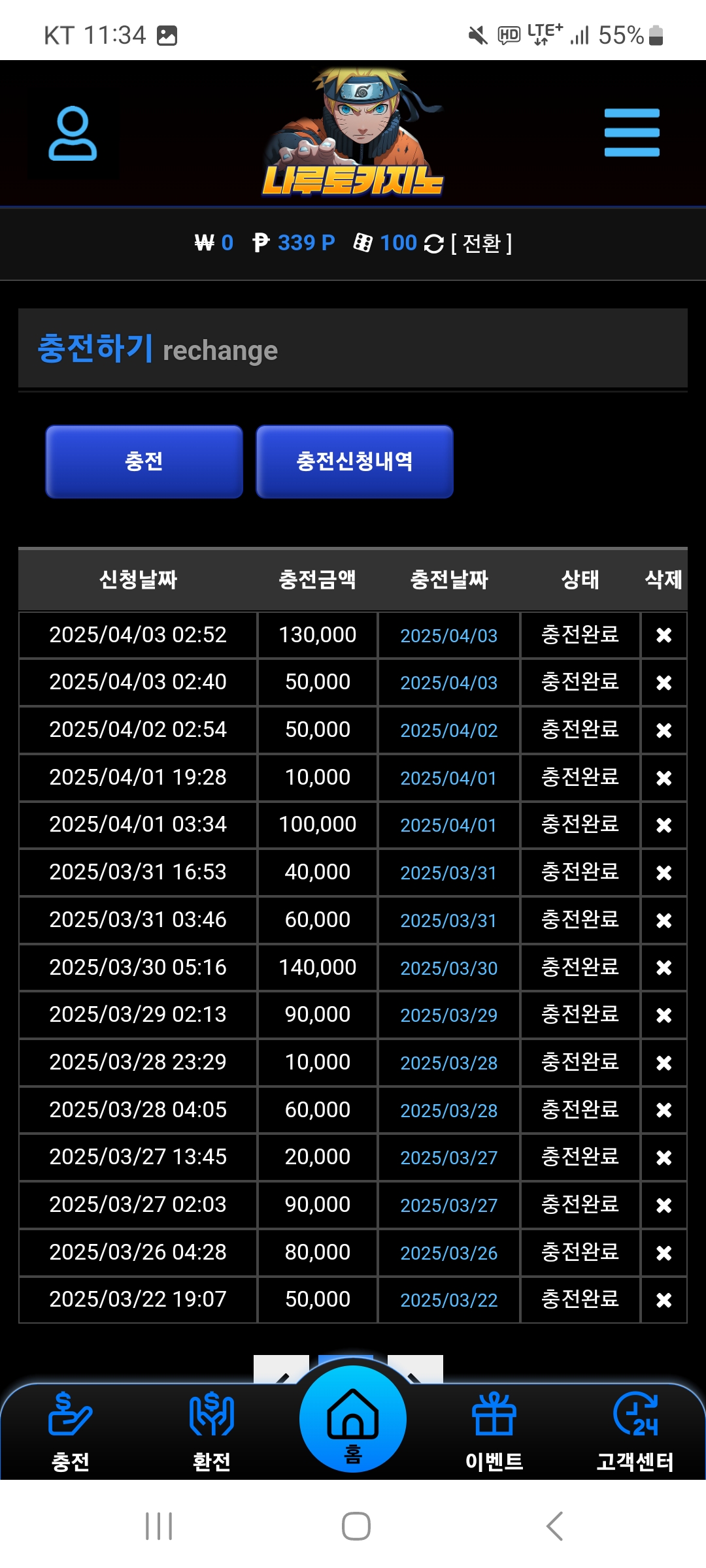Open the hamburger menu
The width and height of the screenshot is (706, 1568).
[x=631, y=133]
